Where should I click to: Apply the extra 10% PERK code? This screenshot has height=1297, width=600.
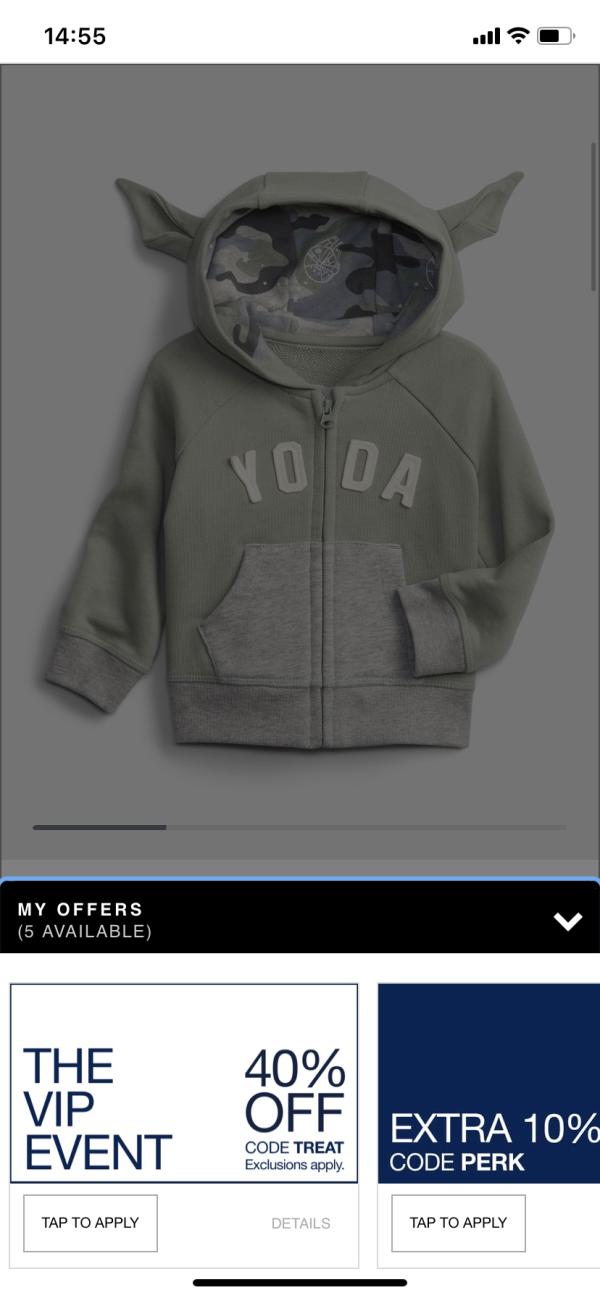click(x=458, y=1222)
